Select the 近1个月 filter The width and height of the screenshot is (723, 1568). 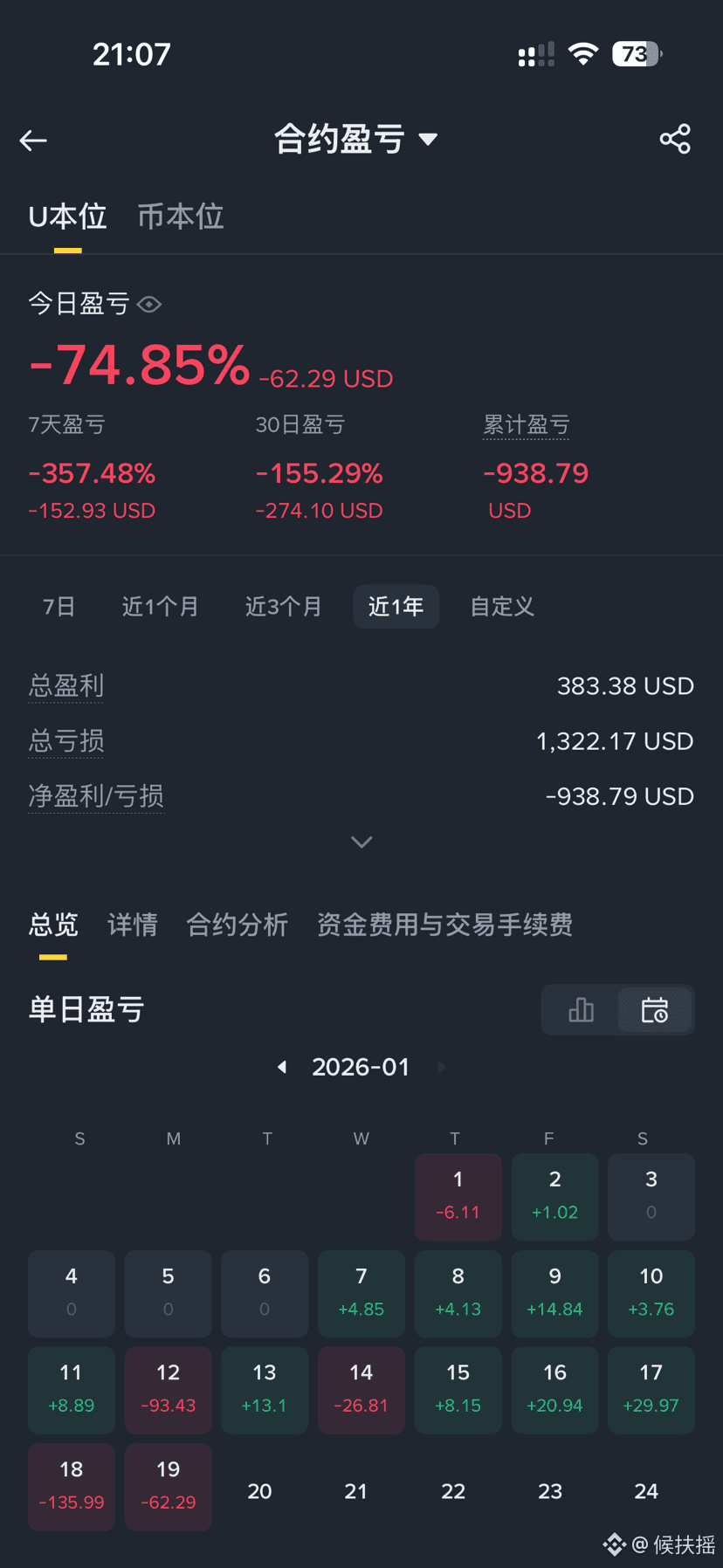coord(161,606)
